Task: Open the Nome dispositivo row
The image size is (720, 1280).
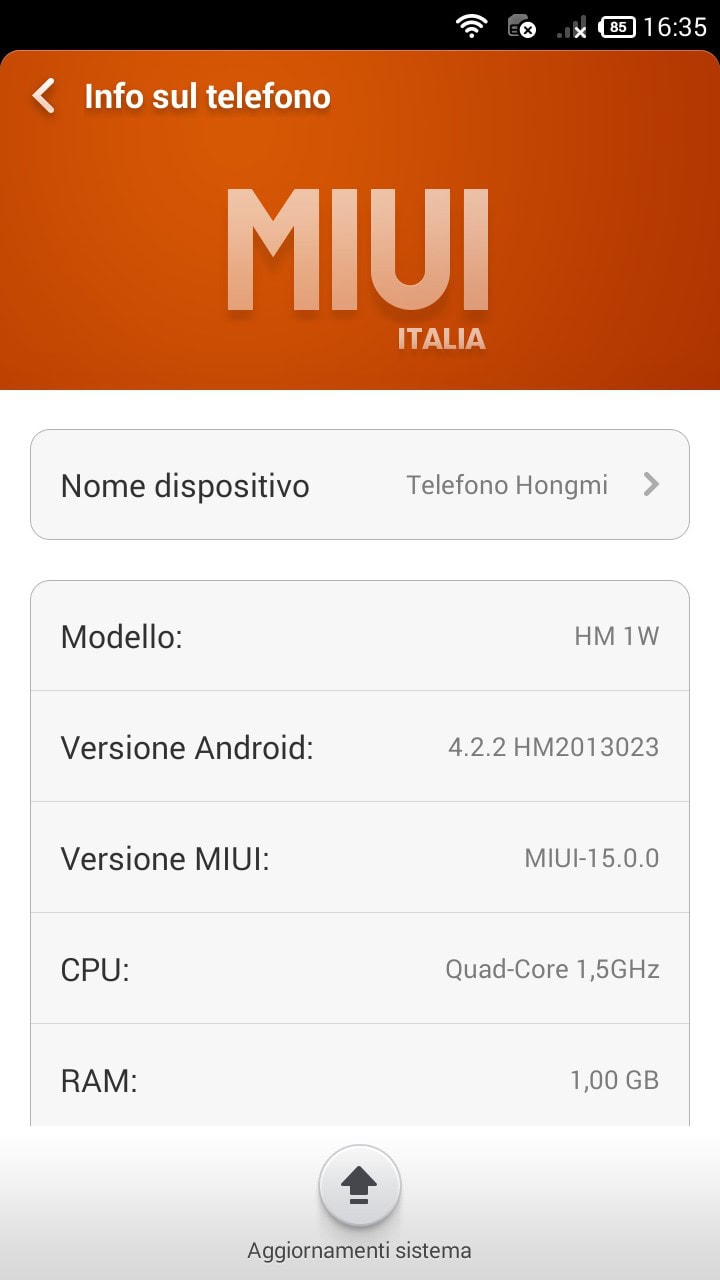Action: point(360,485)
